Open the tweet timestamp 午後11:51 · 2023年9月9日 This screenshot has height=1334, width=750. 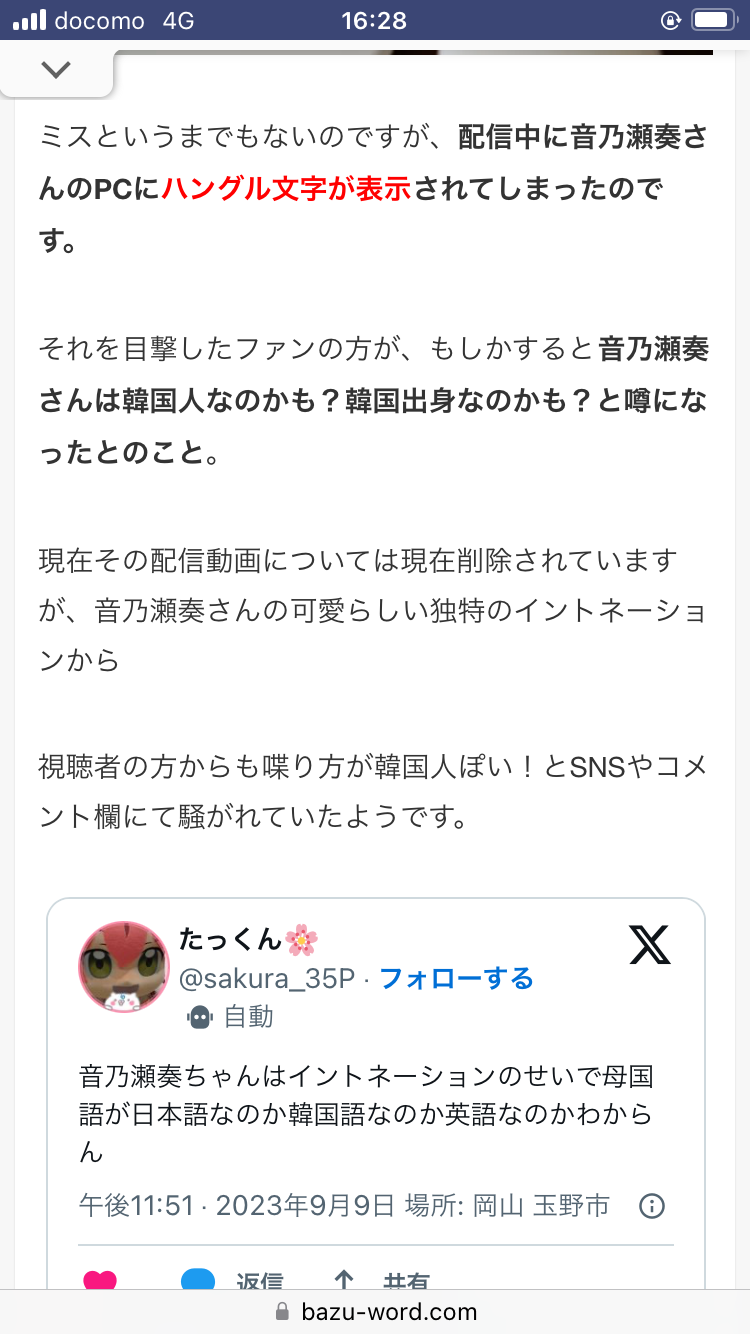(237, 1206)
